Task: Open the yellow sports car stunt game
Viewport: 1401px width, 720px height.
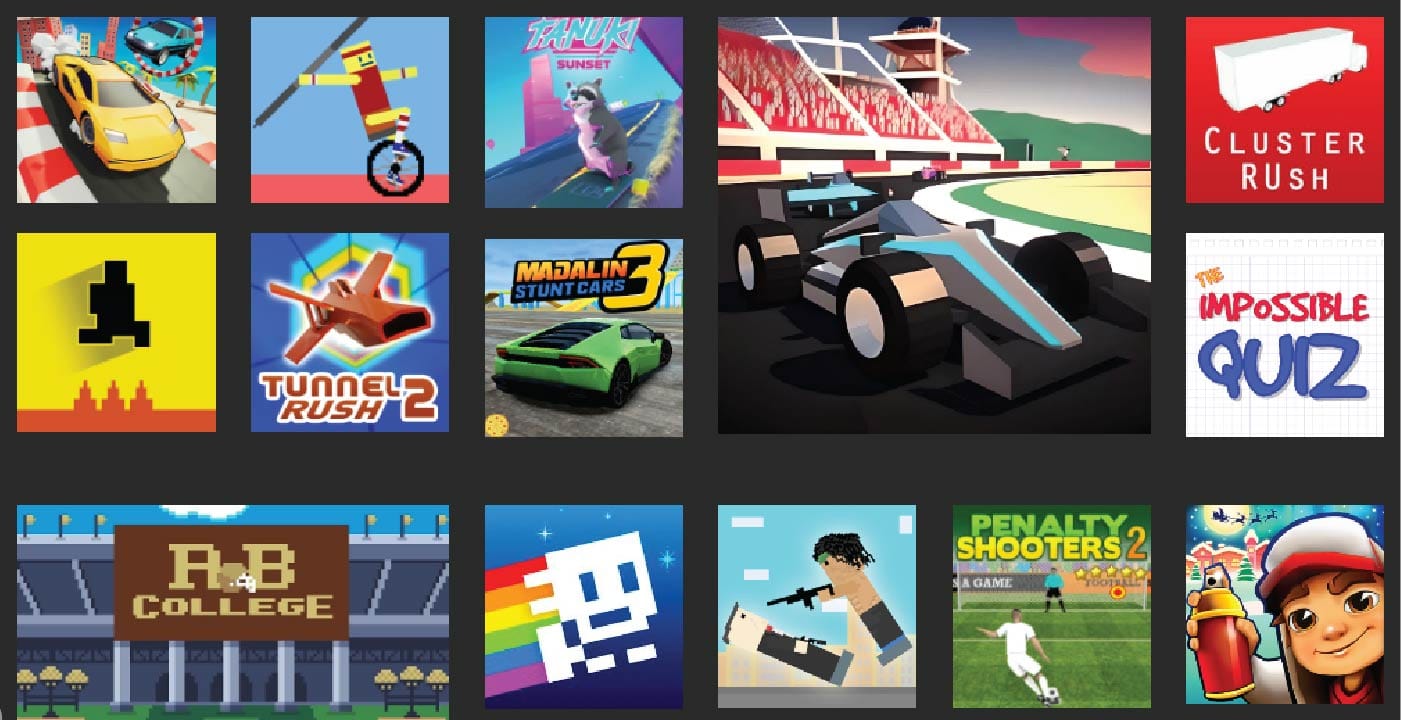Action: pyautogui.click(x=116, y=109)
